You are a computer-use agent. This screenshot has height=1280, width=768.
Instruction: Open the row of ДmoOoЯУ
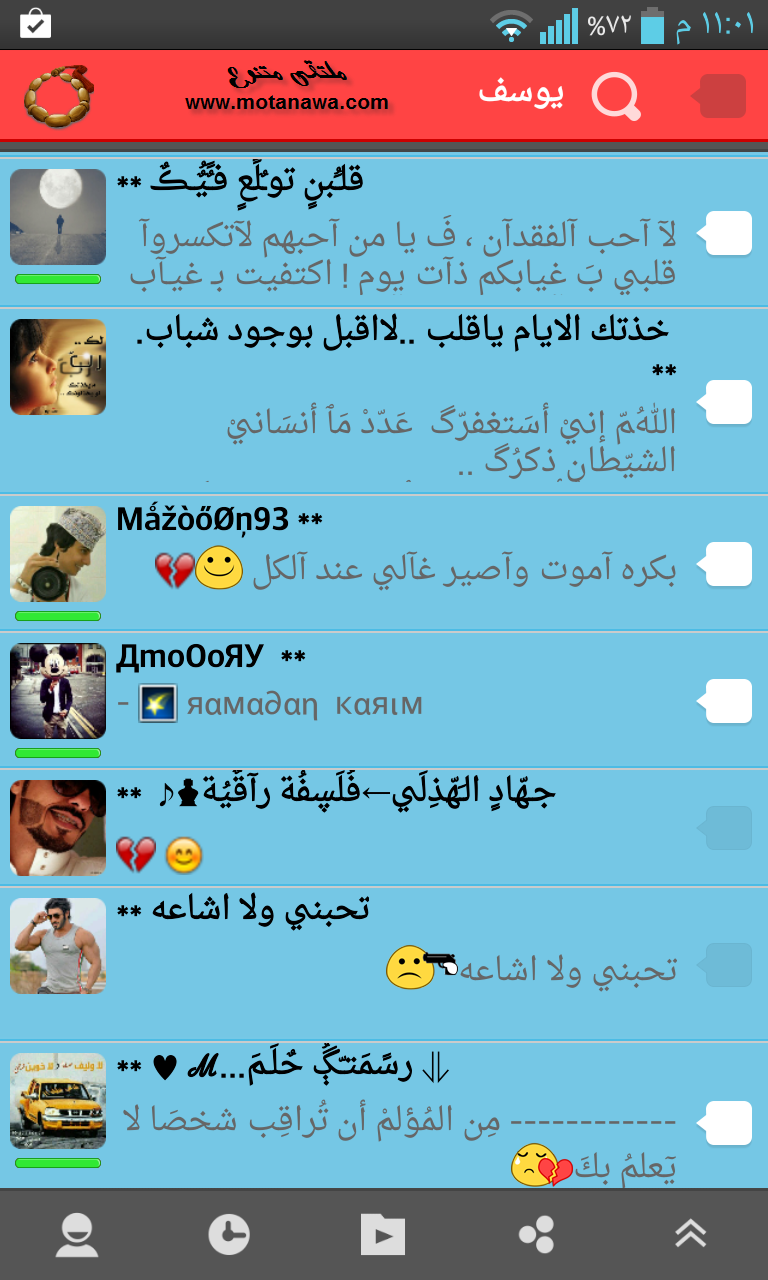pos(400,698)
